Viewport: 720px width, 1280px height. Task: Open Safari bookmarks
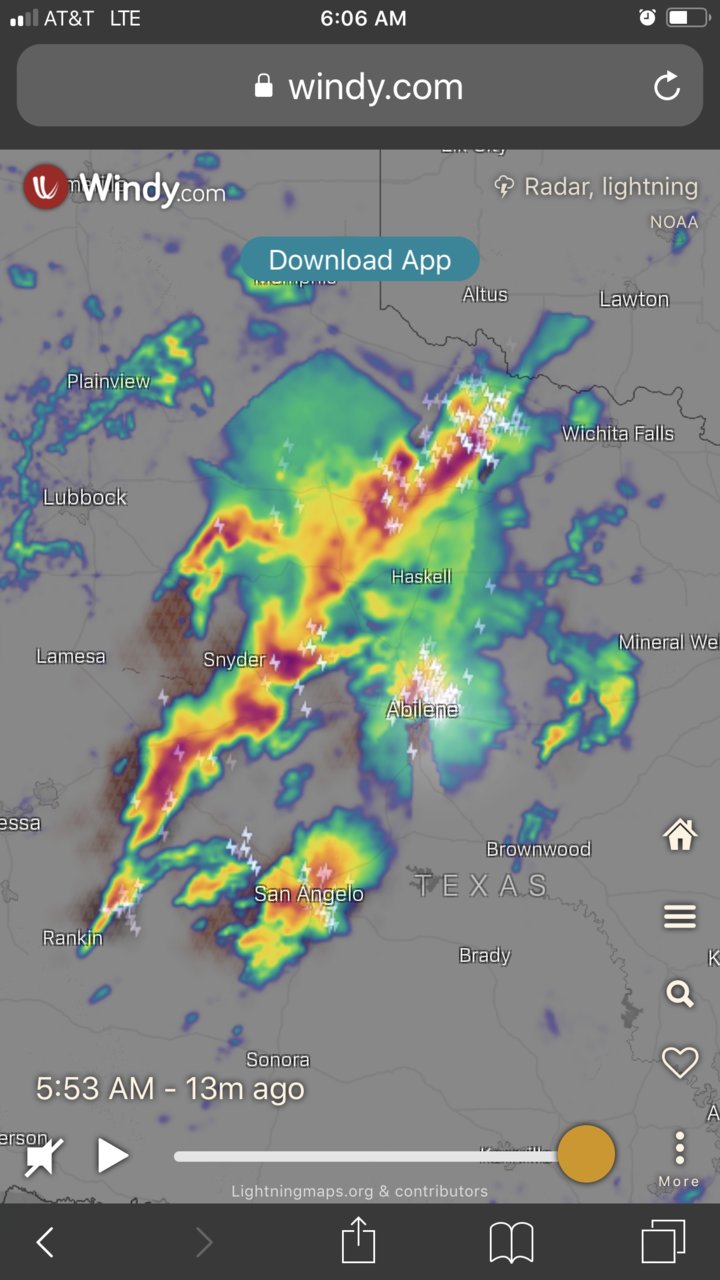point(511,1243)
